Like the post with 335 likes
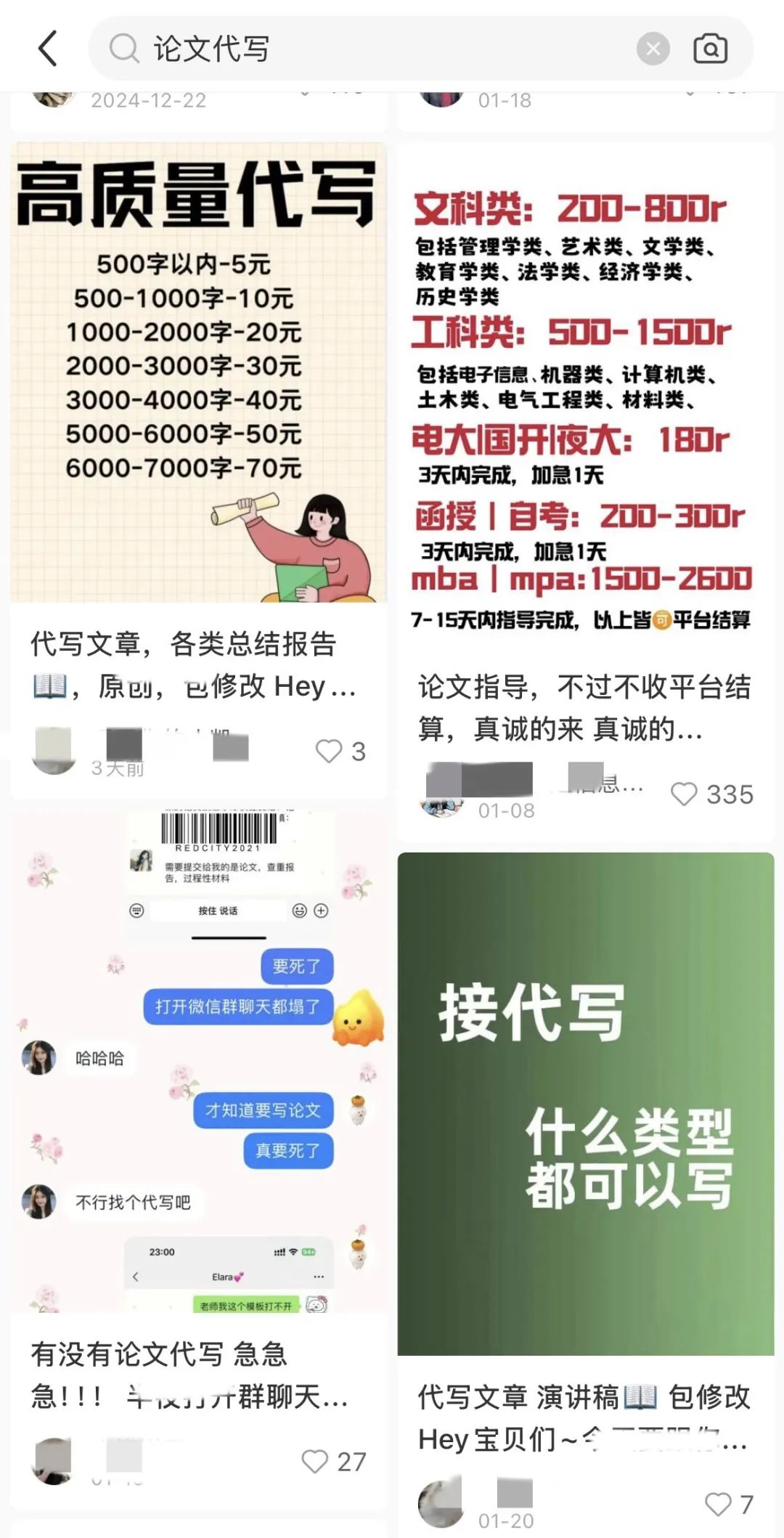784x1538 pixels. click(711, 794)
